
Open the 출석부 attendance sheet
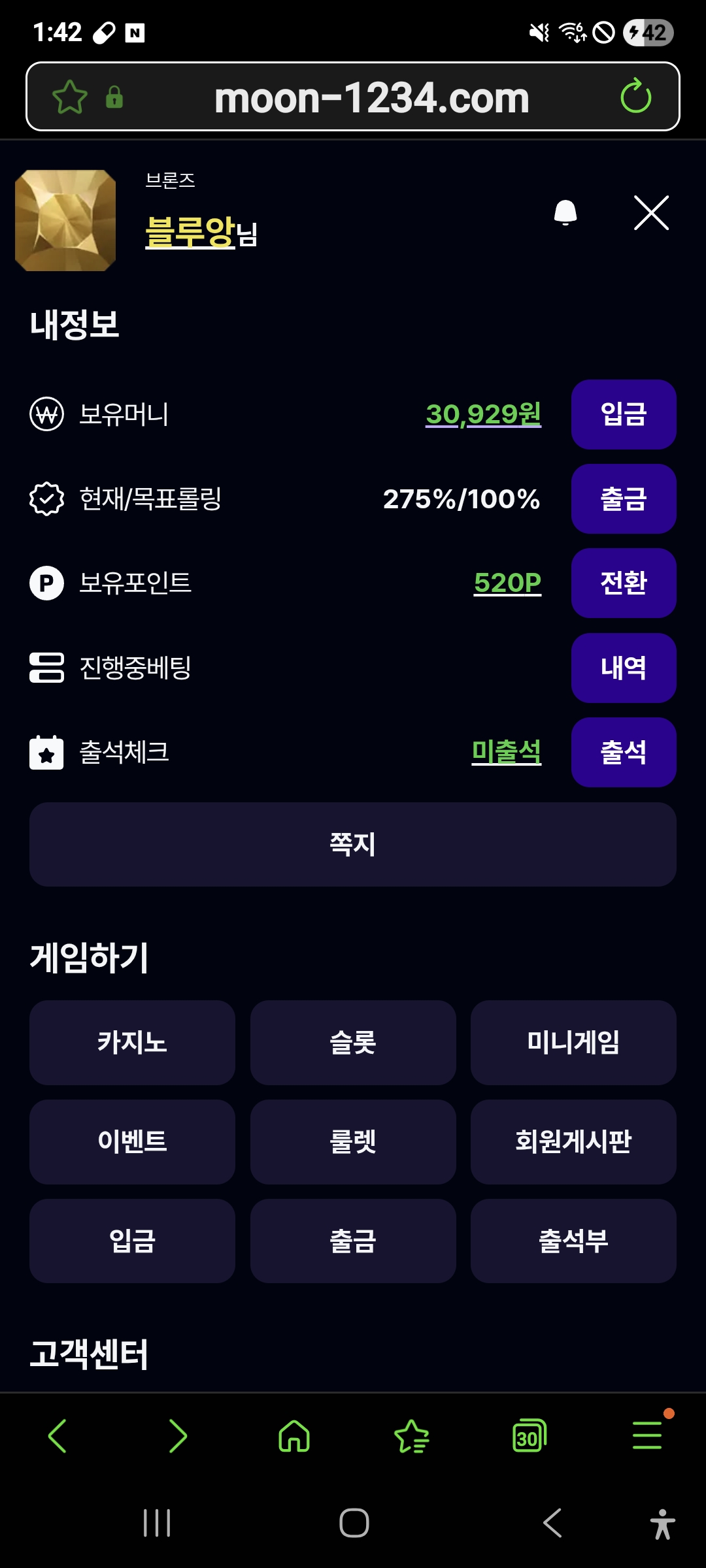pos(573,1241)
